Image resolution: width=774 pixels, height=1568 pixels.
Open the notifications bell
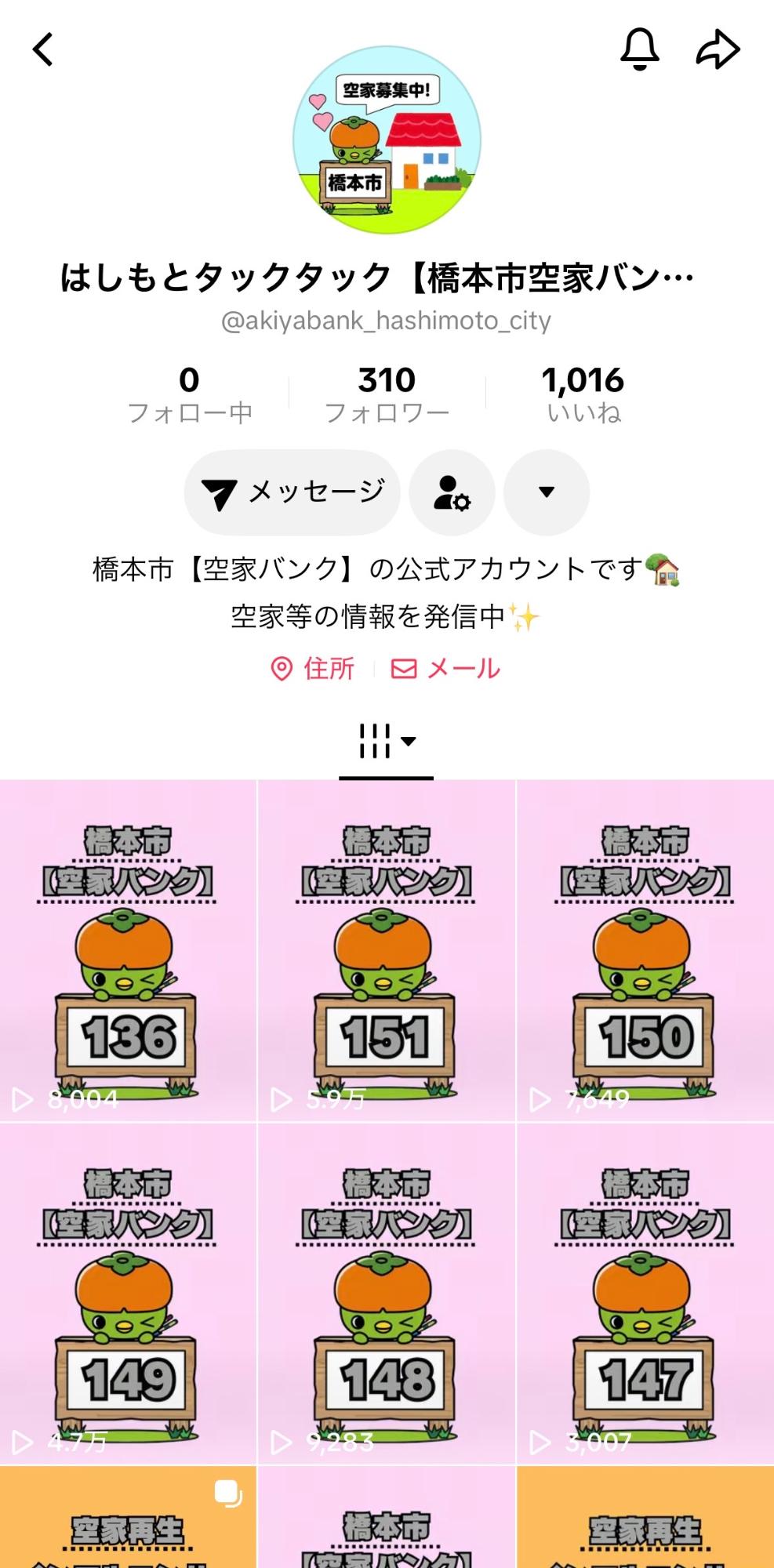(x=640, y=49)
